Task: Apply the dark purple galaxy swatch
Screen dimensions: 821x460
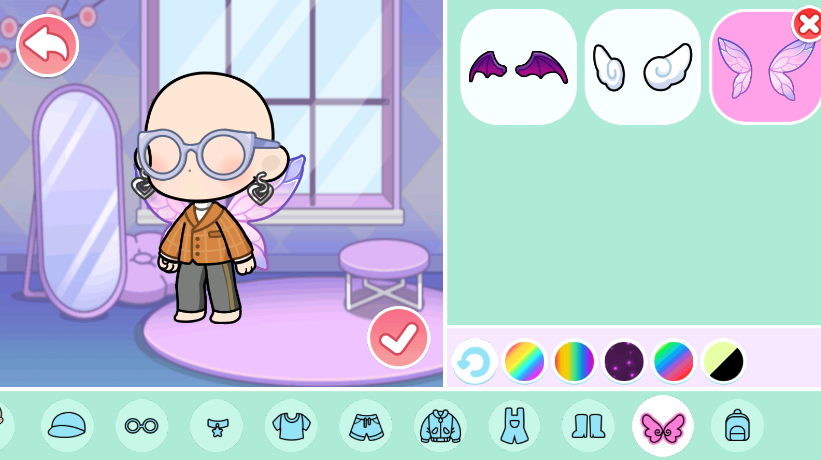Action: tap(624, 361)
